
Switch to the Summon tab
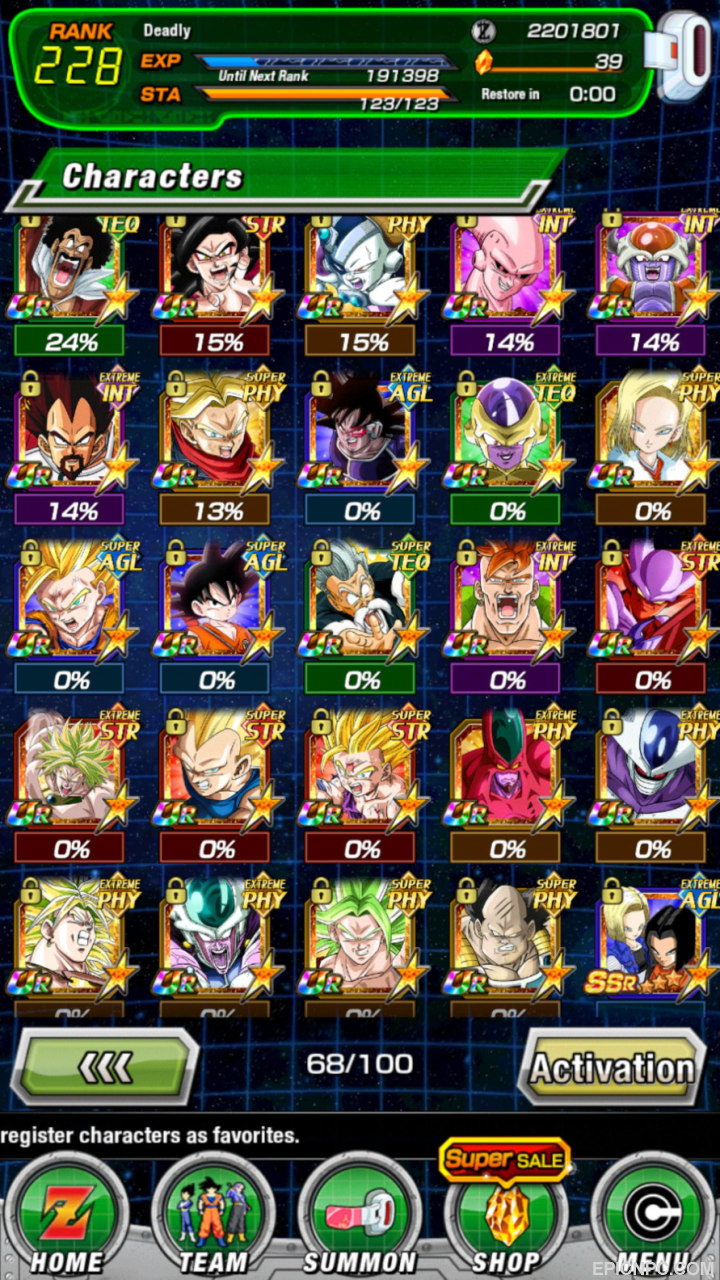click(359, 1218)
